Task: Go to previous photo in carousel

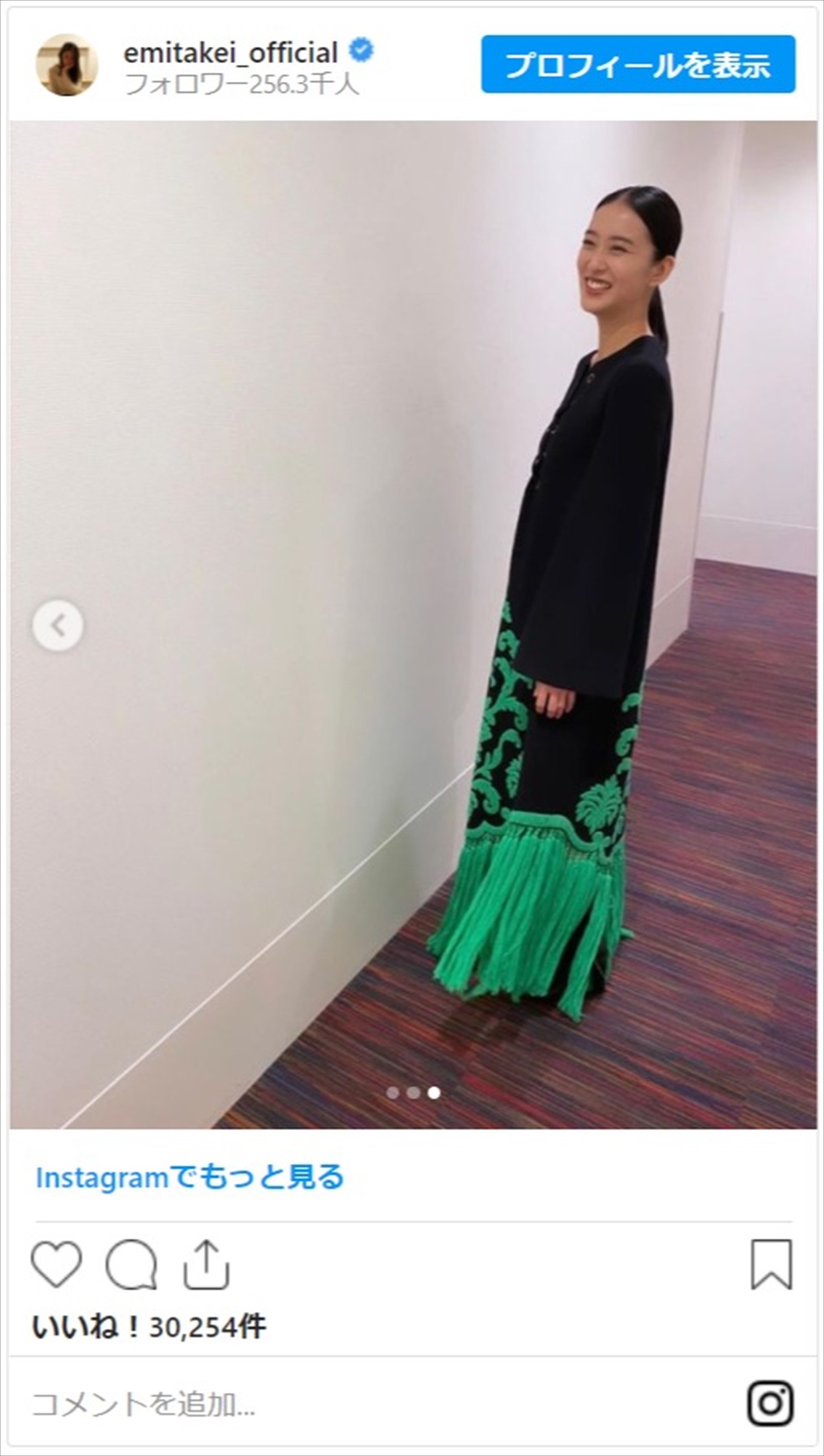Action: tap(58, 625)
